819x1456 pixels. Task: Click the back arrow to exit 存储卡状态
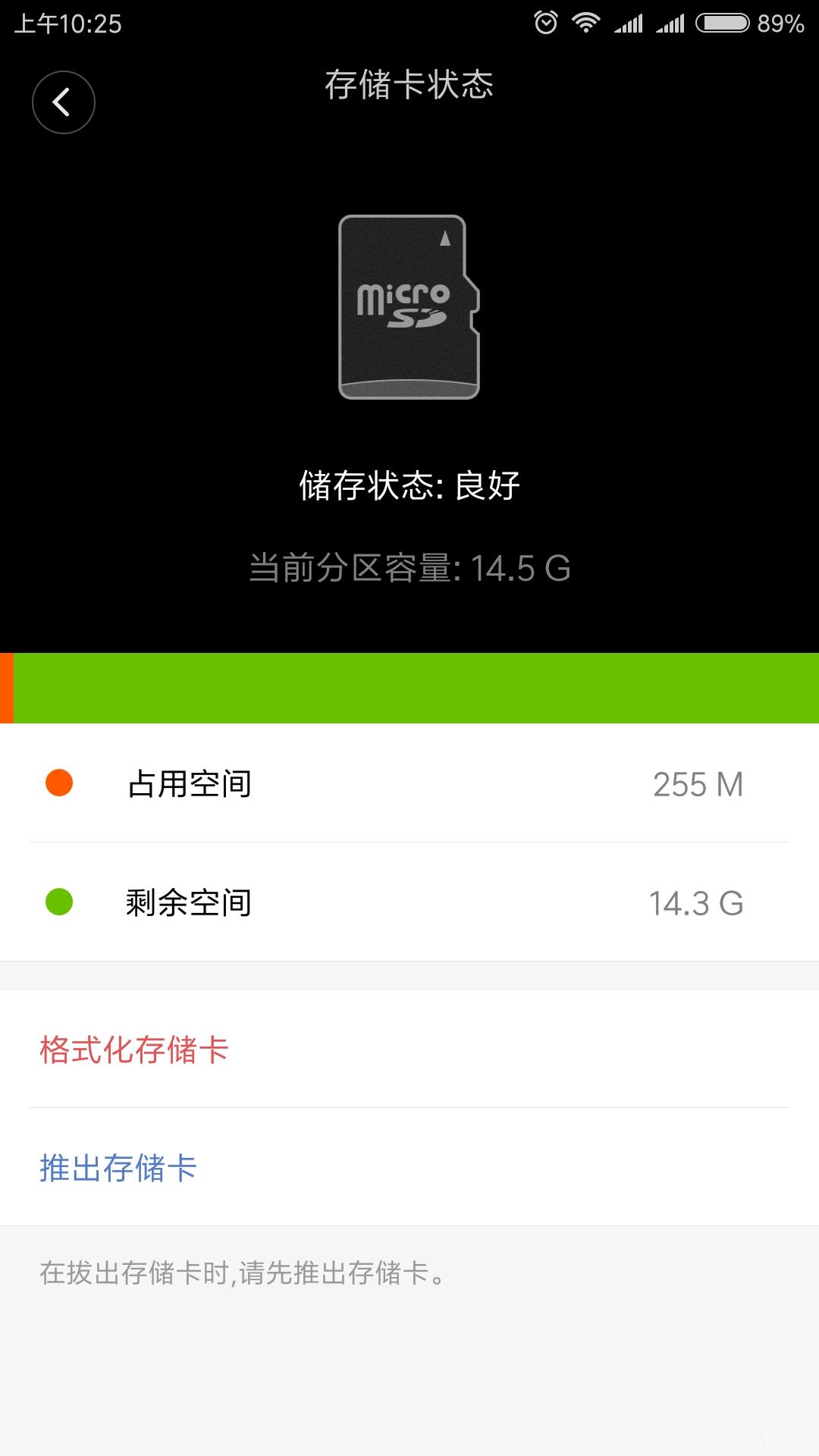pos(63,102)
